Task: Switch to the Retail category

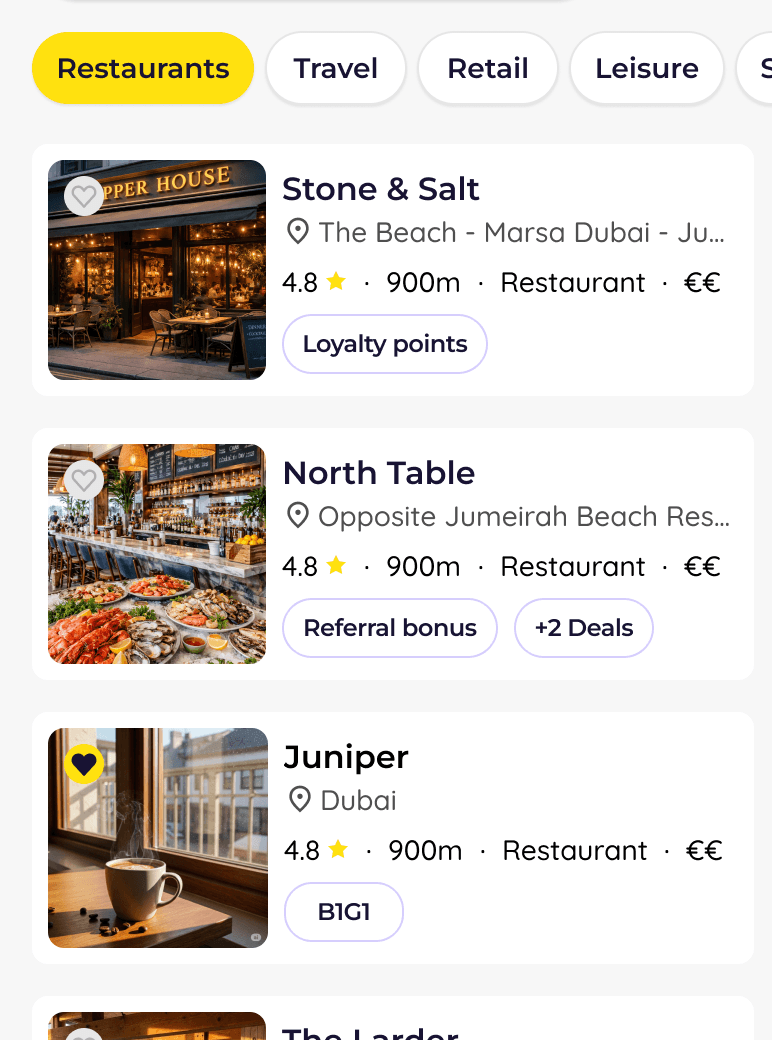Action: click(487, 69)
